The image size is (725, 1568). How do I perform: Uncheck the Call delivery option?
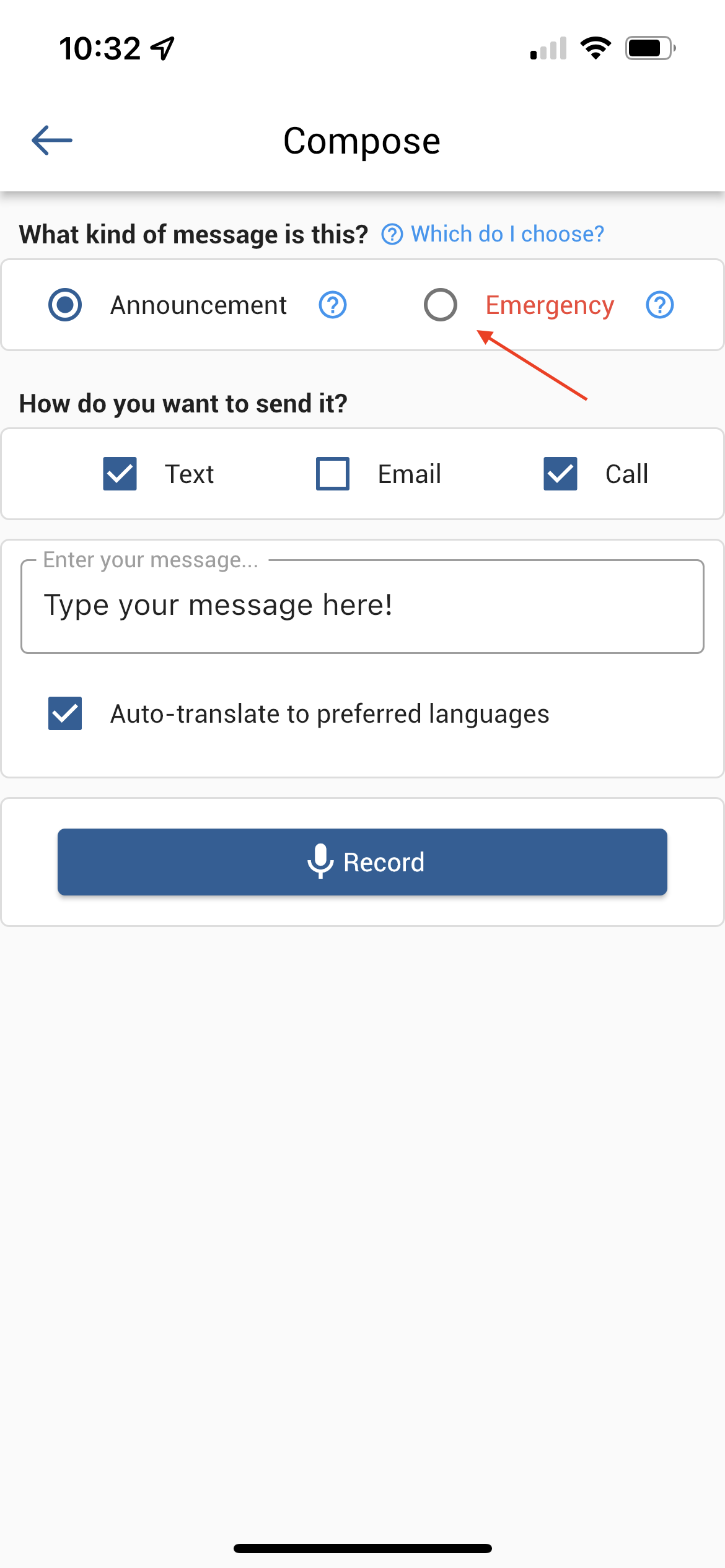(x=560, y=474)
